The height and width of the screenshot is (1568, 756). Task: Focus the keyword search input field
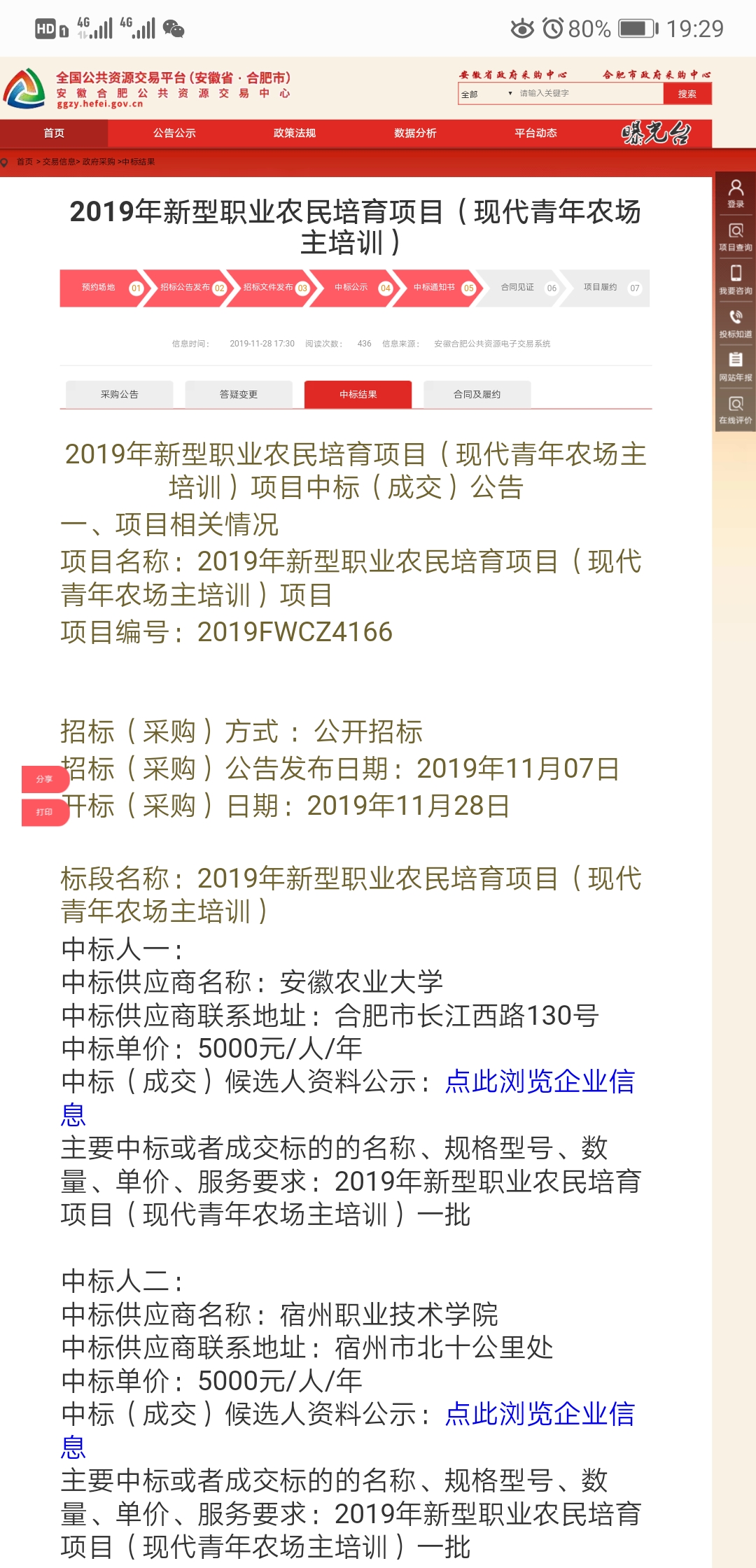(x=589, y=94)
